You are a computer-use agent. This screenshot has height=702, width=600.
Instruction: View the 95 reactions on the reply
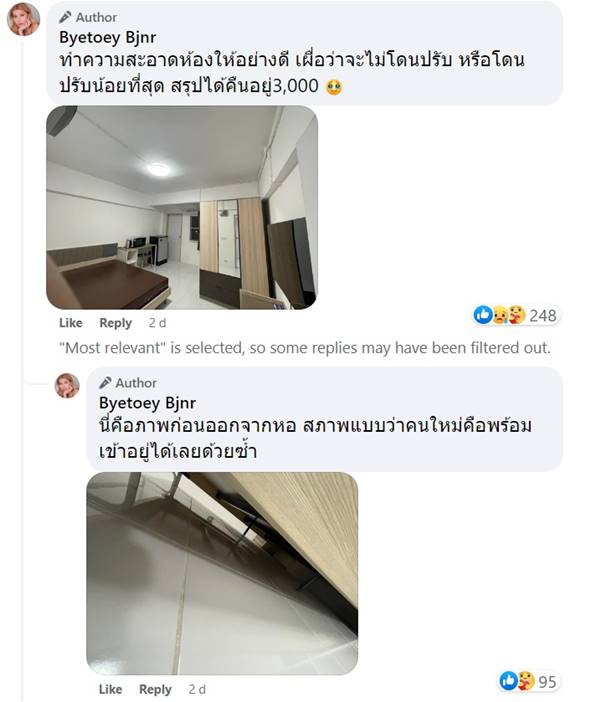(529, 681)
